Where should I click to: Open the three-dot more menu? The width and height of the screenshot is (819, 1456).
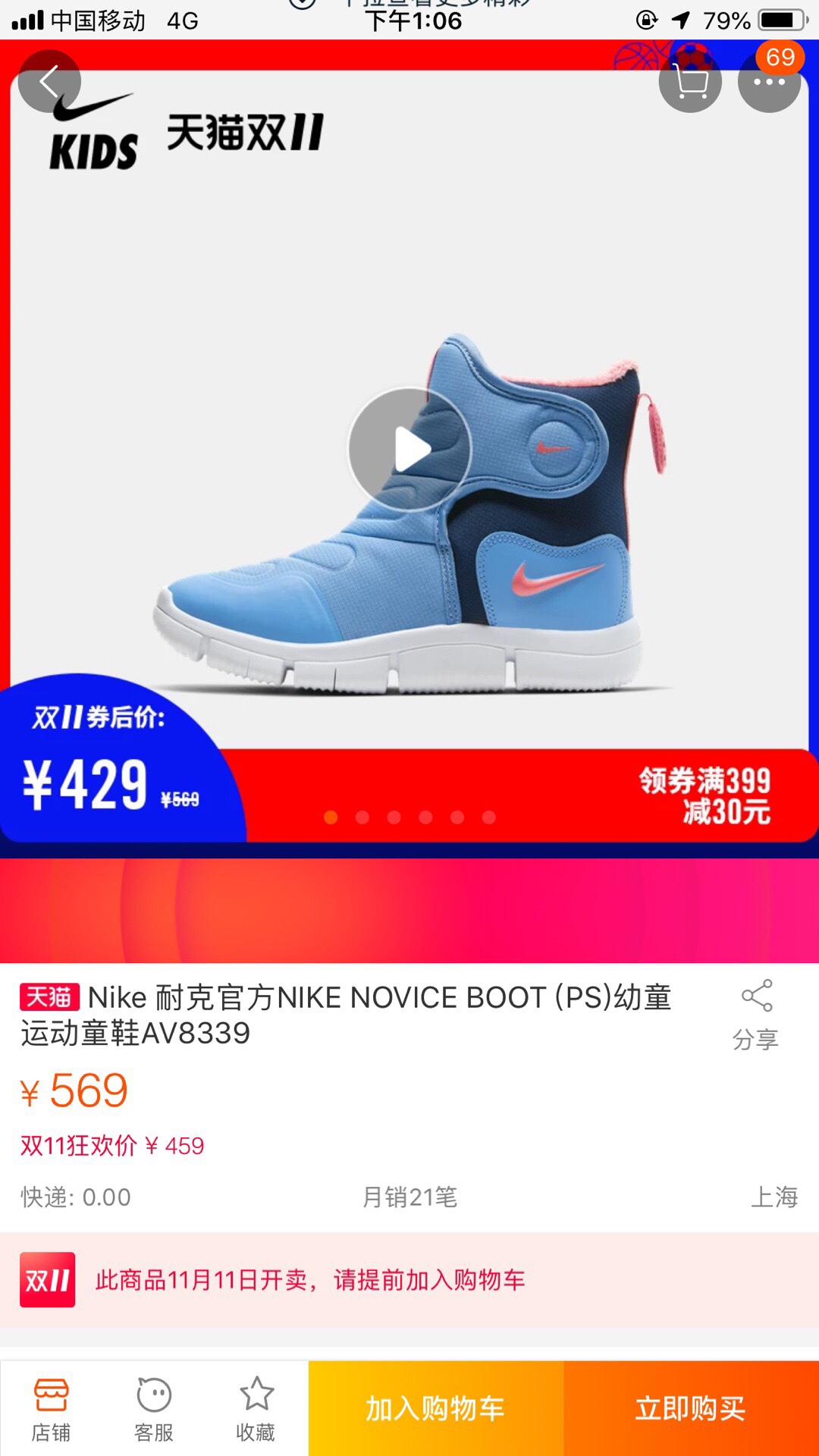coord(769,81)
